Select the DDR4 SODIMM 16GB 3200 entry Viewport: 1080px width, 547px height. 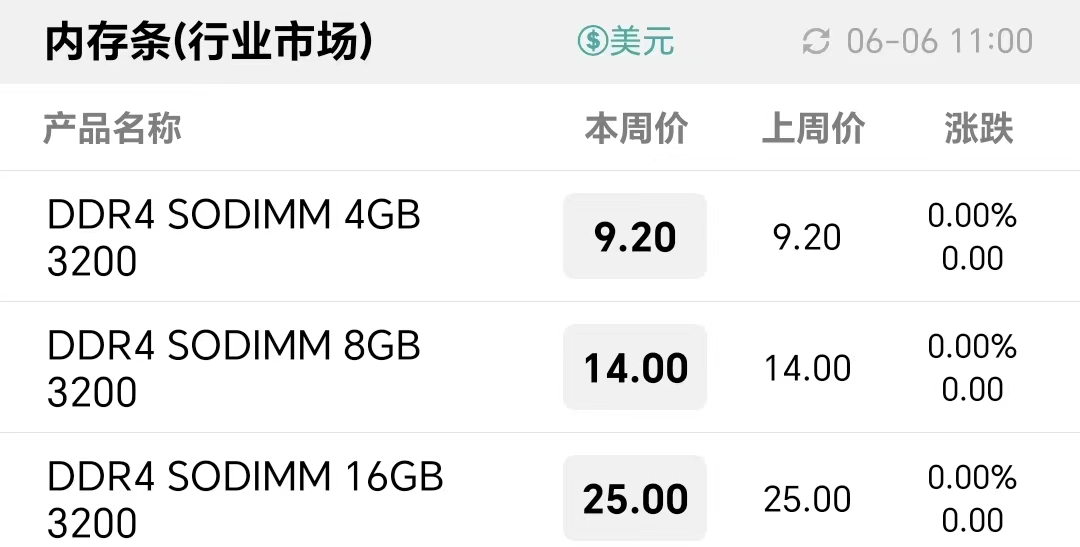(x=245, y=499)
